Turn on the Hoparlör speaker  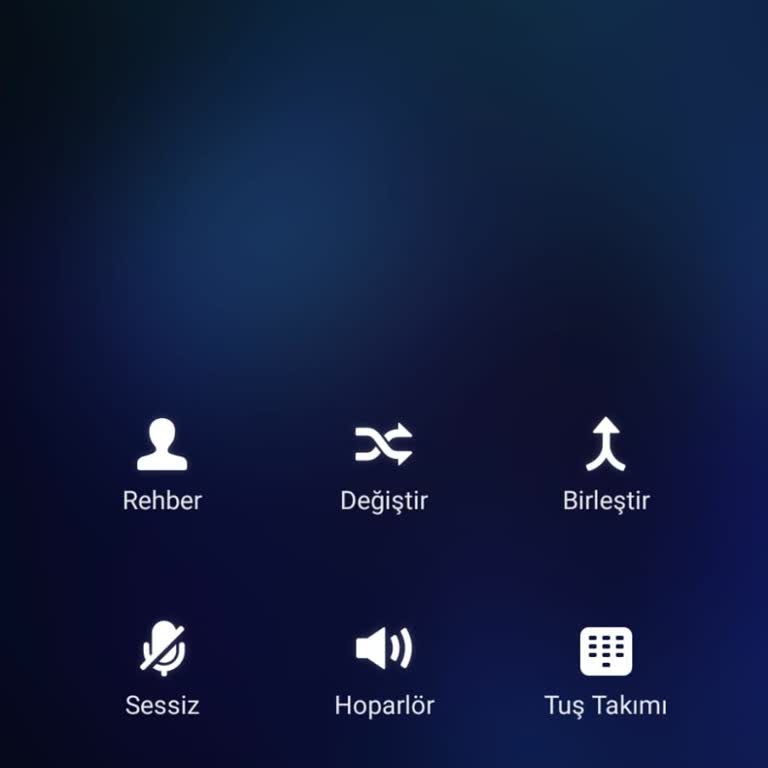(x=384, y=650)
